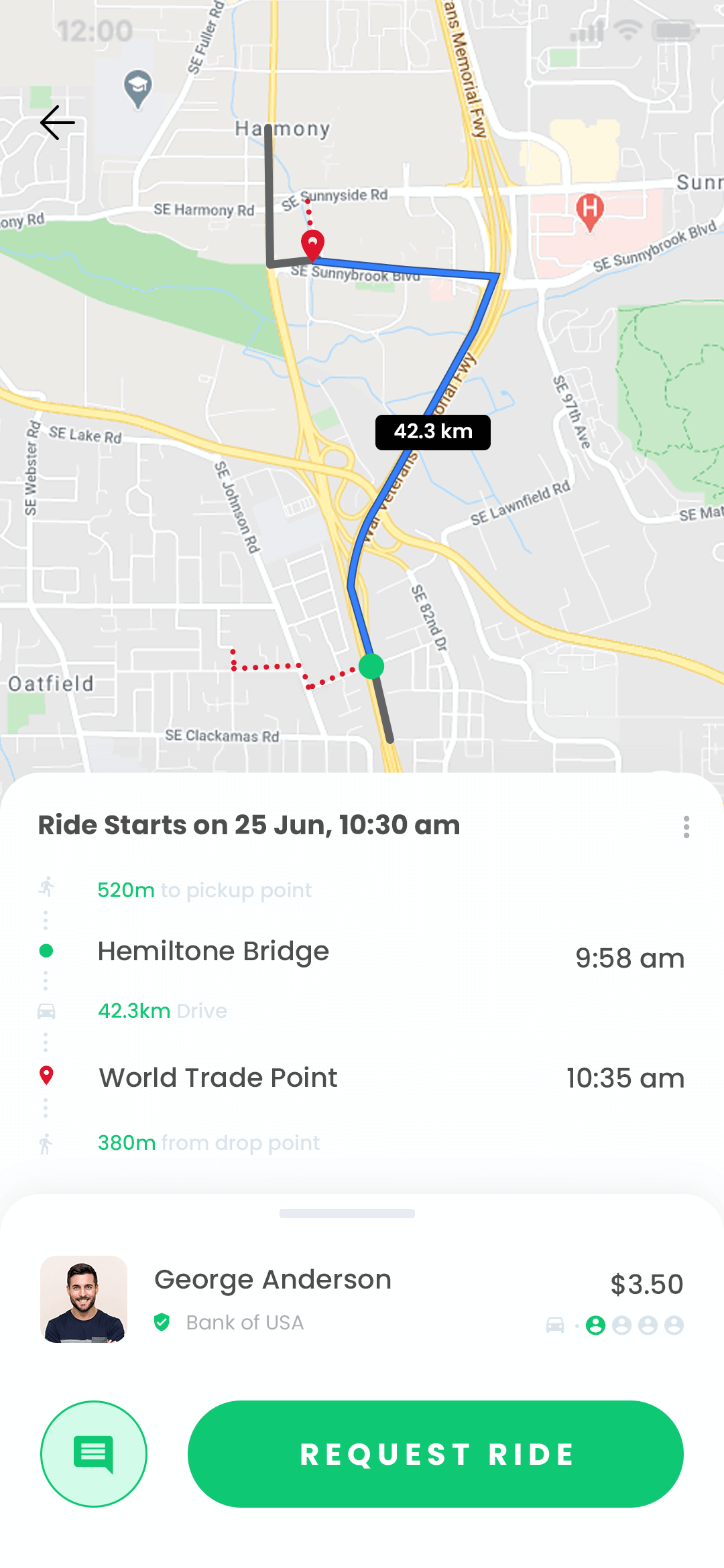Click the Bank of USA payment link
Image resolution: width=724 pixels, height=1568 pixels.
[x=245, y=1322]
